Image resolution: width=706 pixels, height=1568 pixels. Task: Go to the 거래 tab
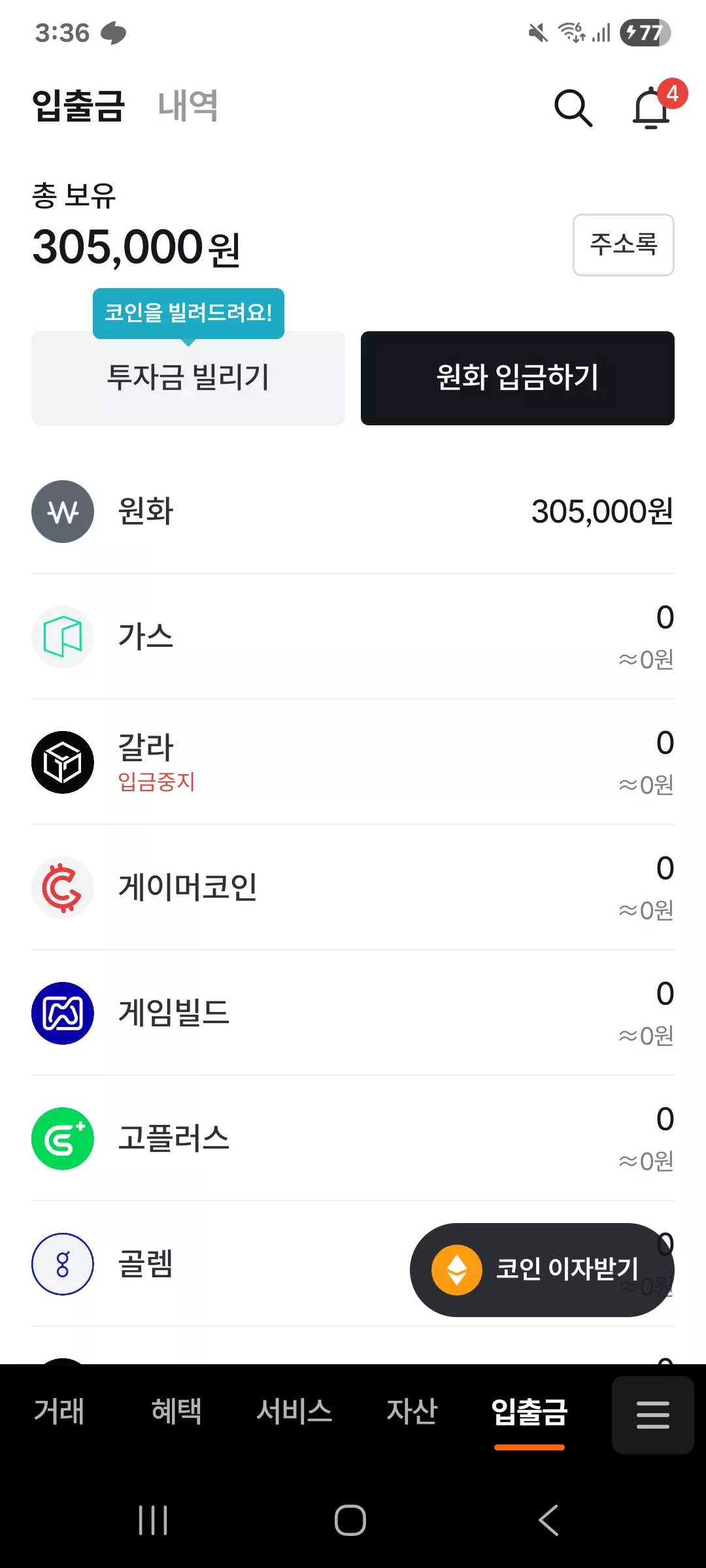(x=59, y=1411)
